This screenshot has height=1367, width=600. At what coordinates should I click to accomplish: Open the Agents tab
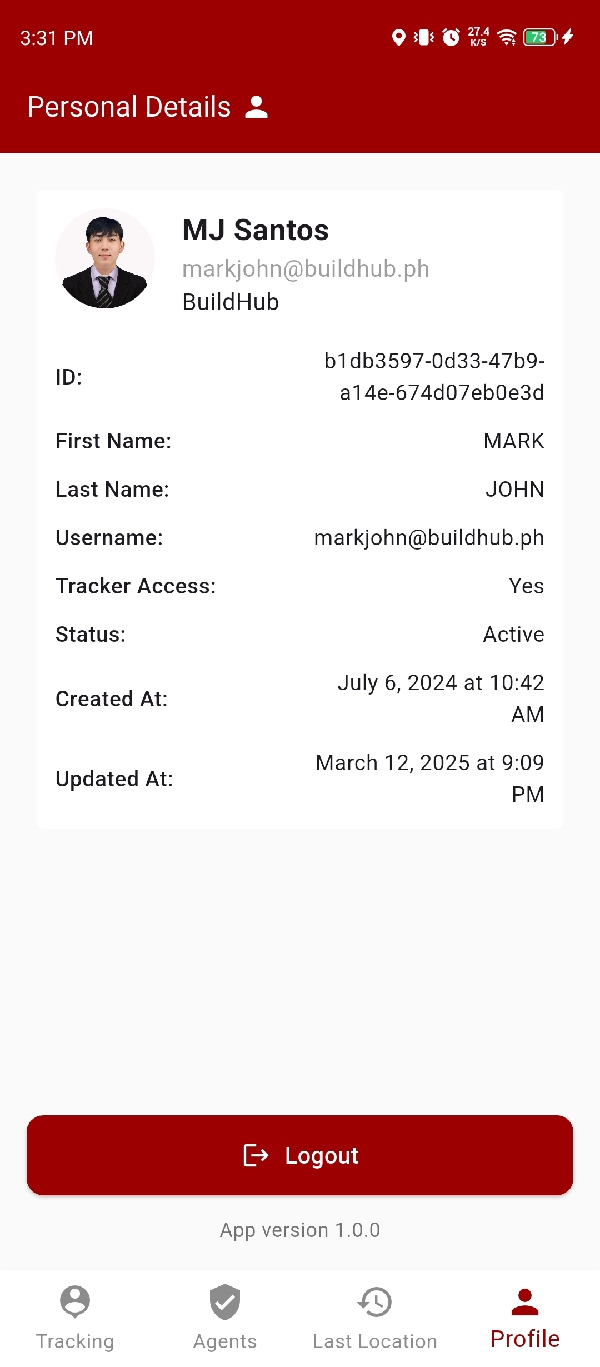pos(225,1319)
